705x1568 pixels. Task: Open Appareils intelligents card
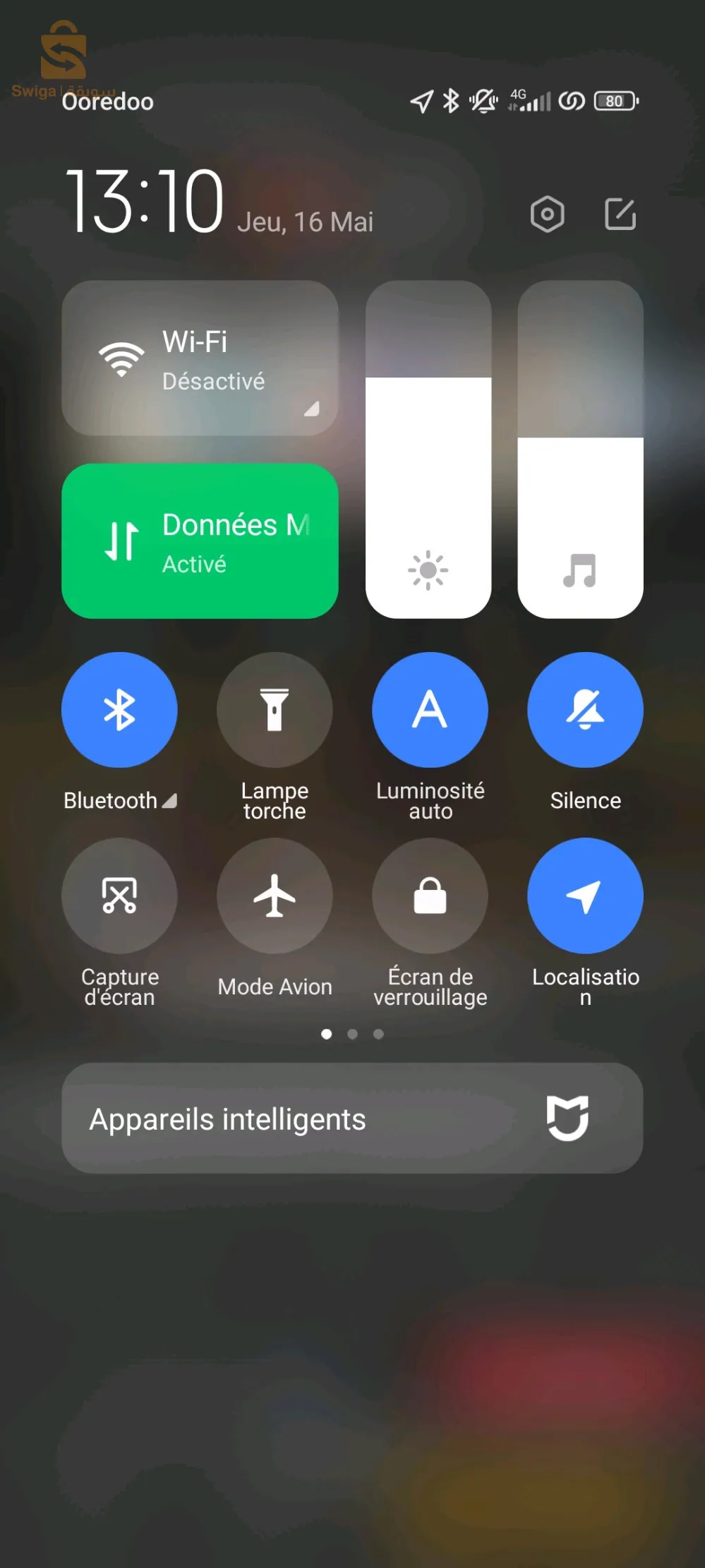pyautogui.click(x=352, y=1118)
